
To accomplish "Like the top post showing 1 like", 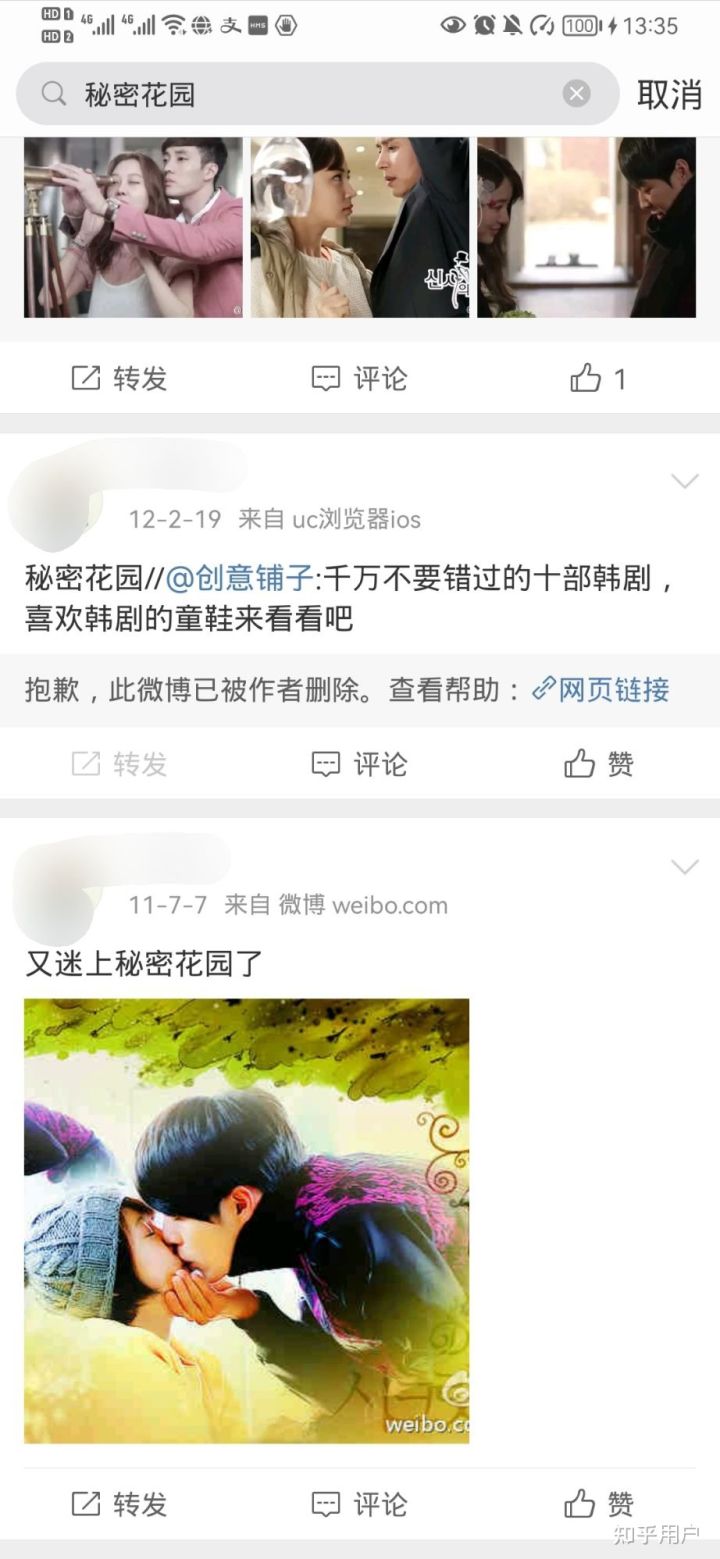I will 598,378.
